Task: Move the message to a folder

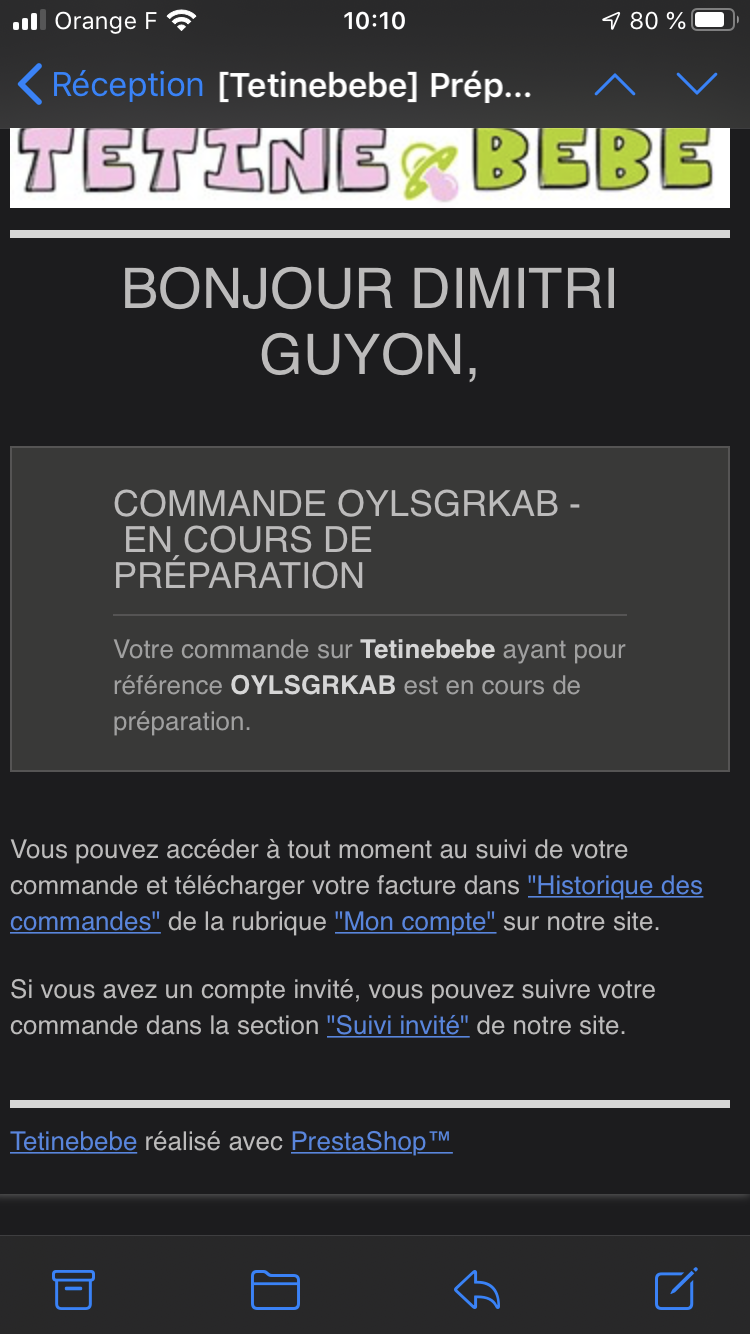Action: click(275, 1289)
